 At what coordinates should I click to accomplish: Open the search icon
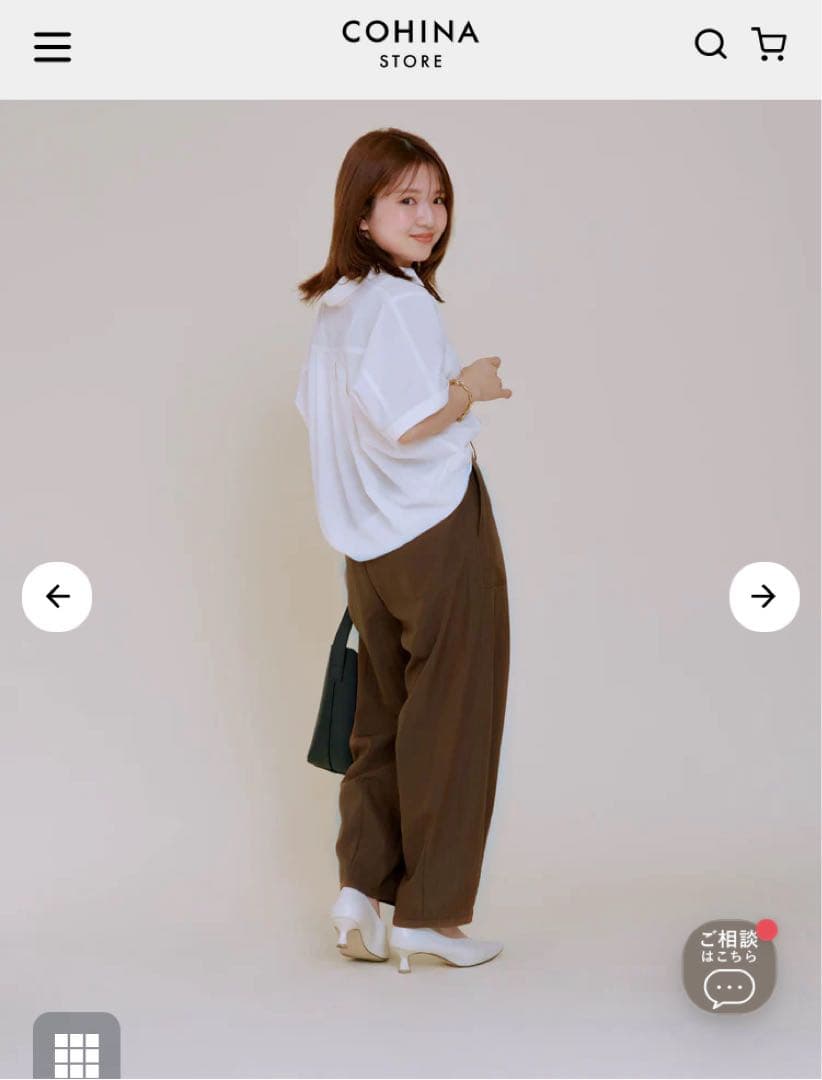(x=710, y=44)
